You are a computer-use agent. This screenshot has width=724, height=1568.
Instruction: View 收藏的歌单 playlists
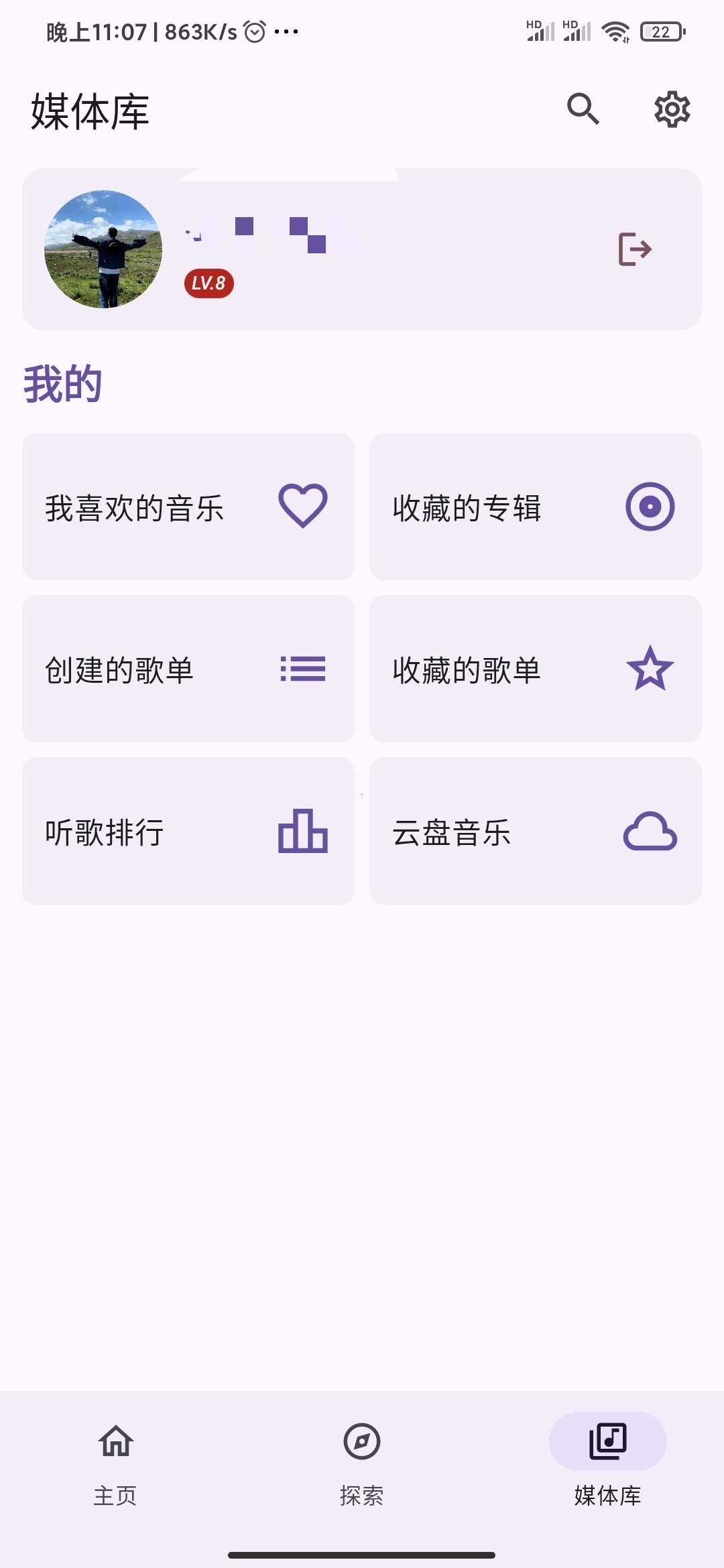pos(535,669)
